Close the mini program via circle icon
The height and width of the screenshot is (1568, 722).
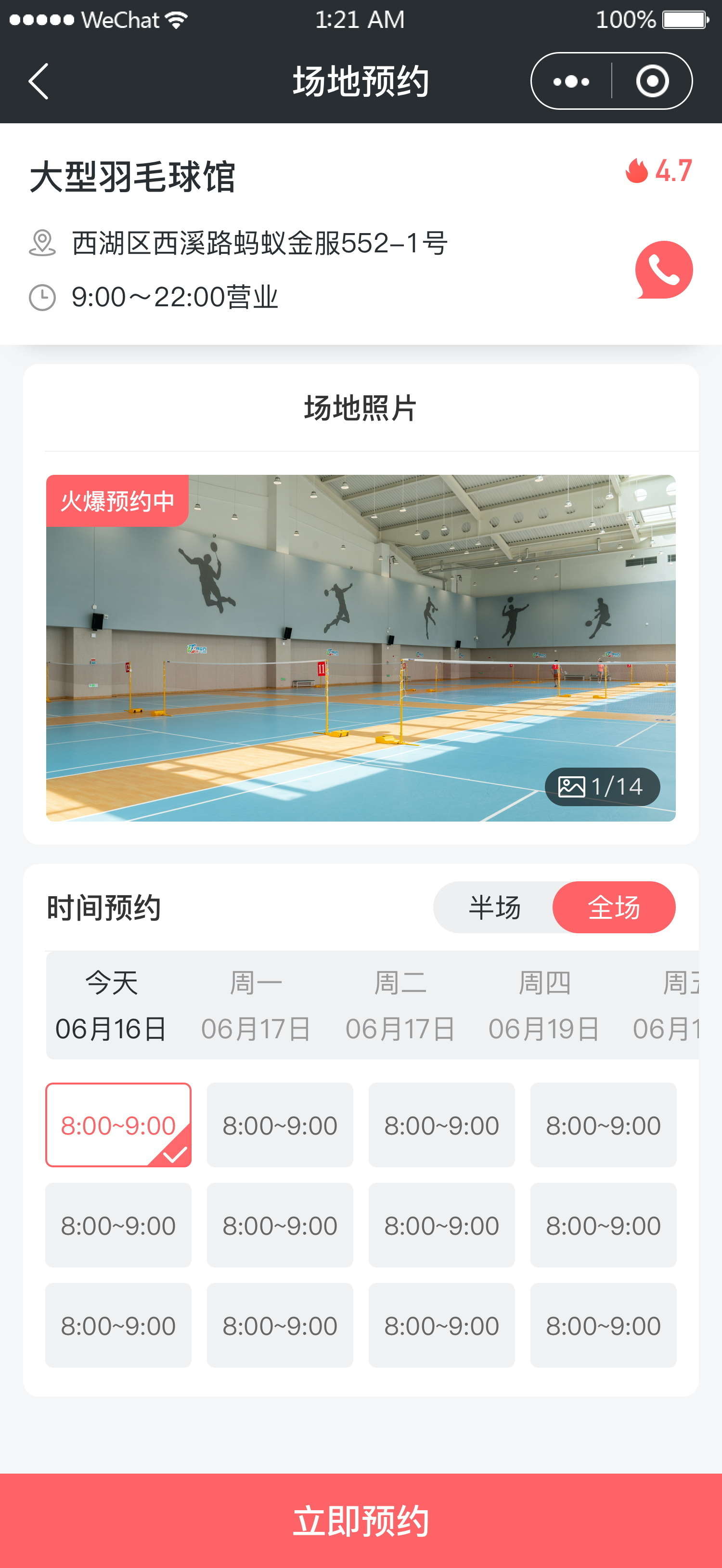[653, 81]
